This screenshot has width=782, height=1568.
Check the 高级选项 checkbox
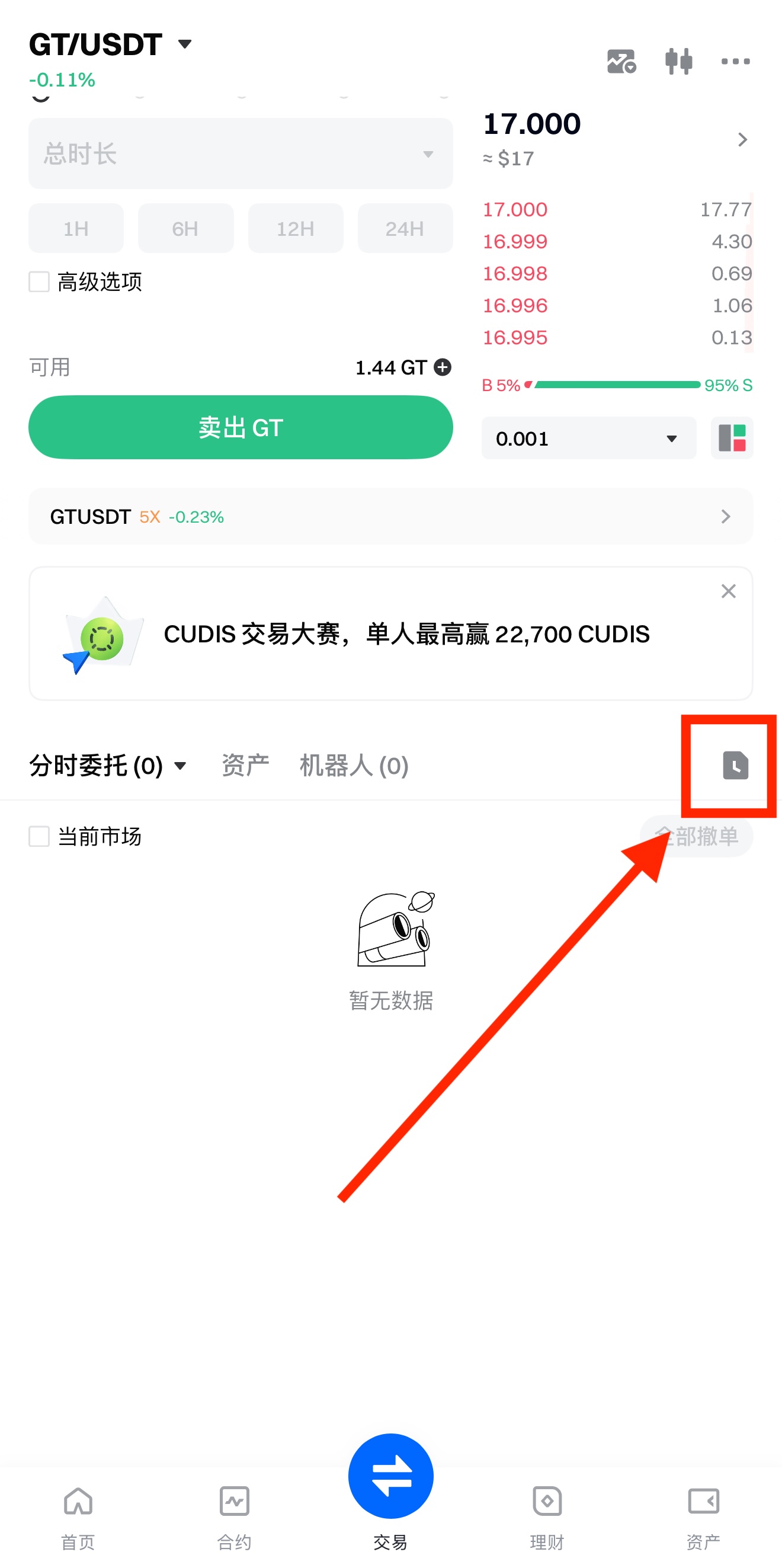point(40,282)
